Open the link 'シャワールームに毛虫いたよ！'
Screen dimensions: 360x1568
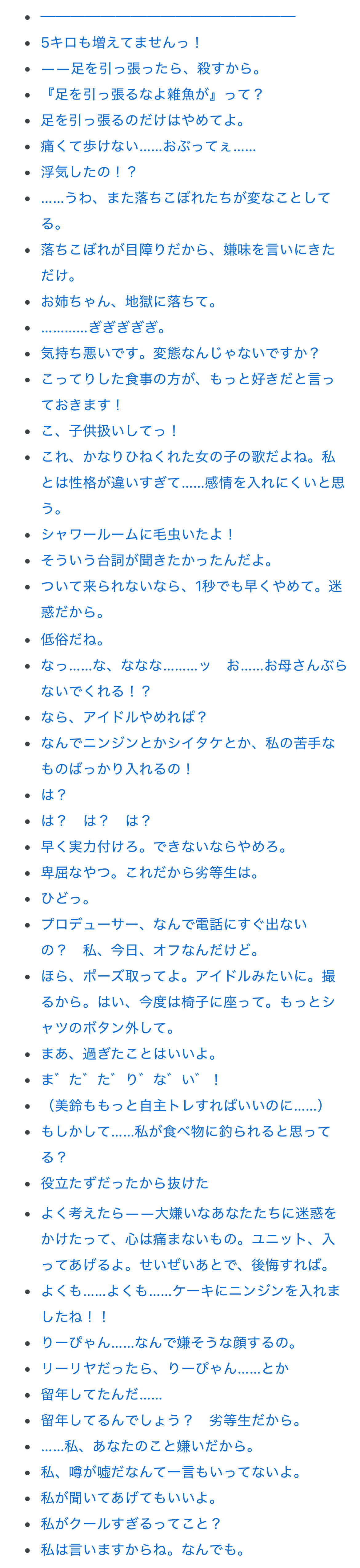tap(138, 534)
